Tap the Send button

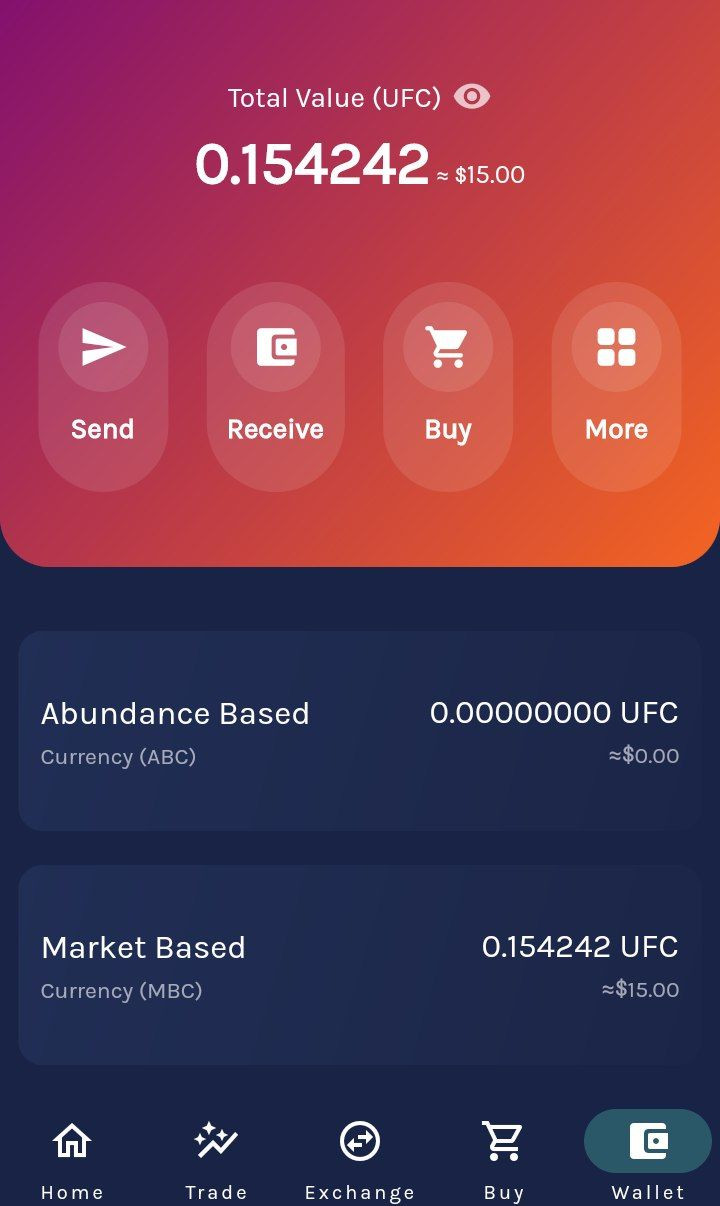click(x=103, y=387)
